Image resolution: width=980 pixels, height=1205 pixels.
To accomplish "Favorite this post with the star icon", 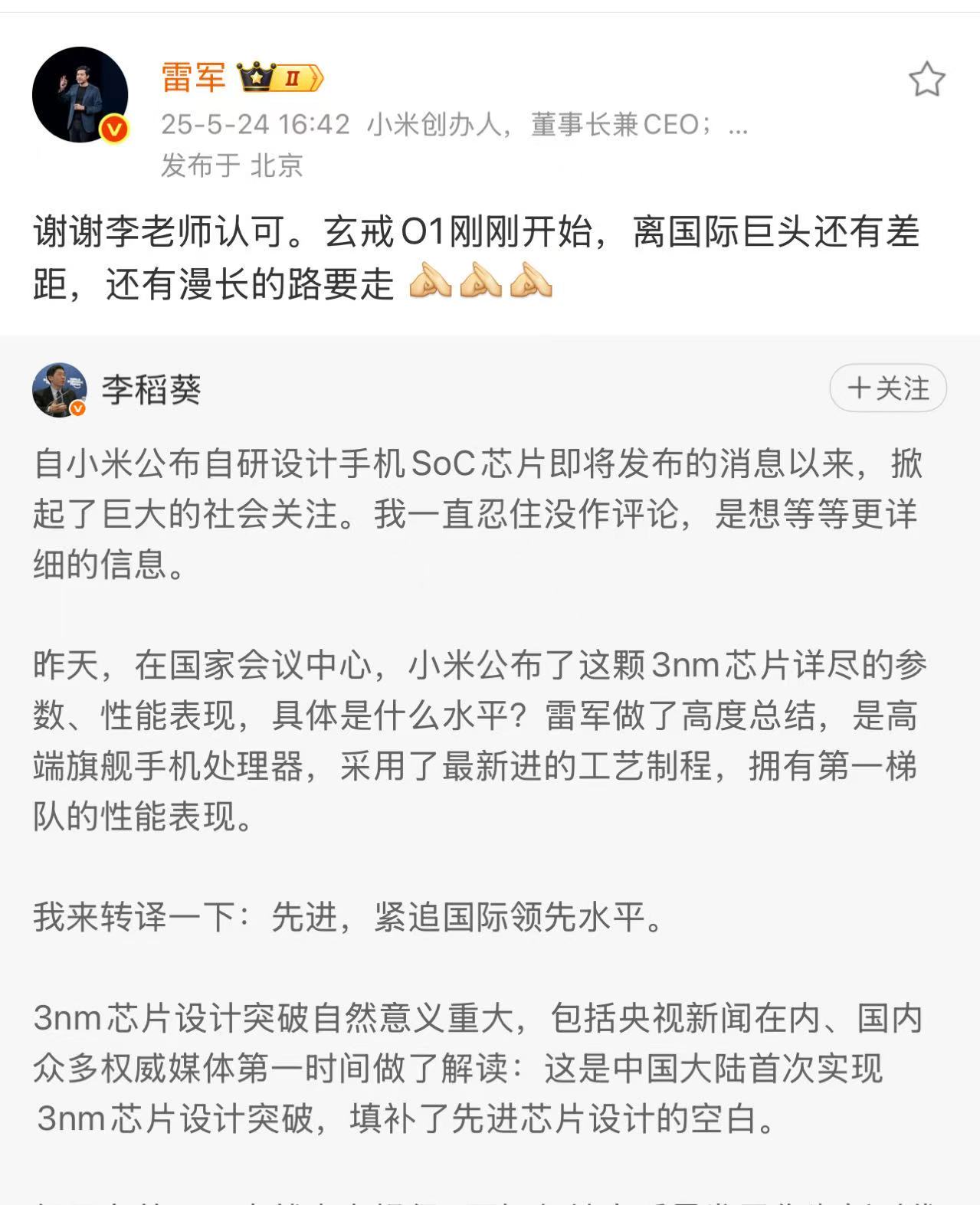I will pyautogui.click(x=926, y=80).
